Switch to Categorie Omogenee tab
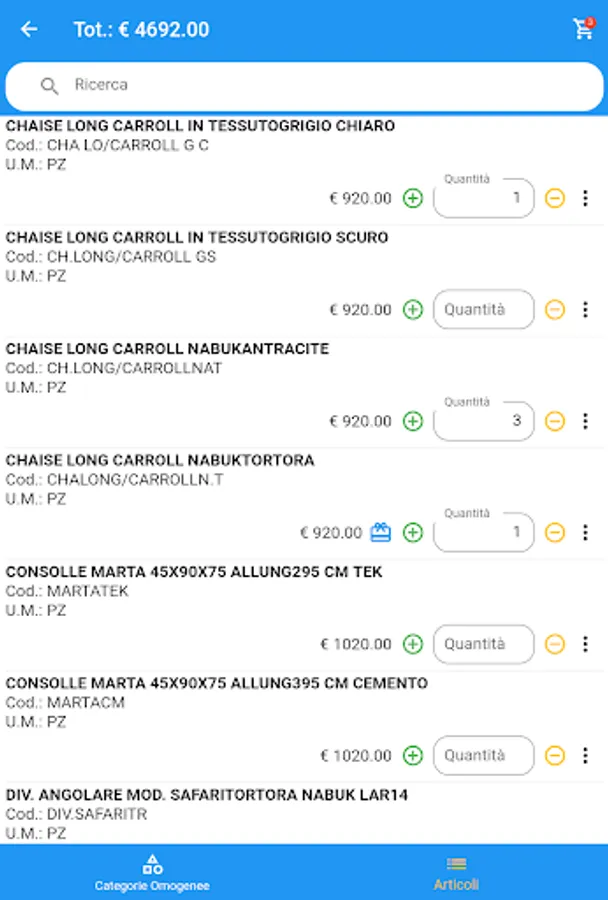Image resolution: width=608 pixels, height=900 pixels. click(x=152, y=872)
